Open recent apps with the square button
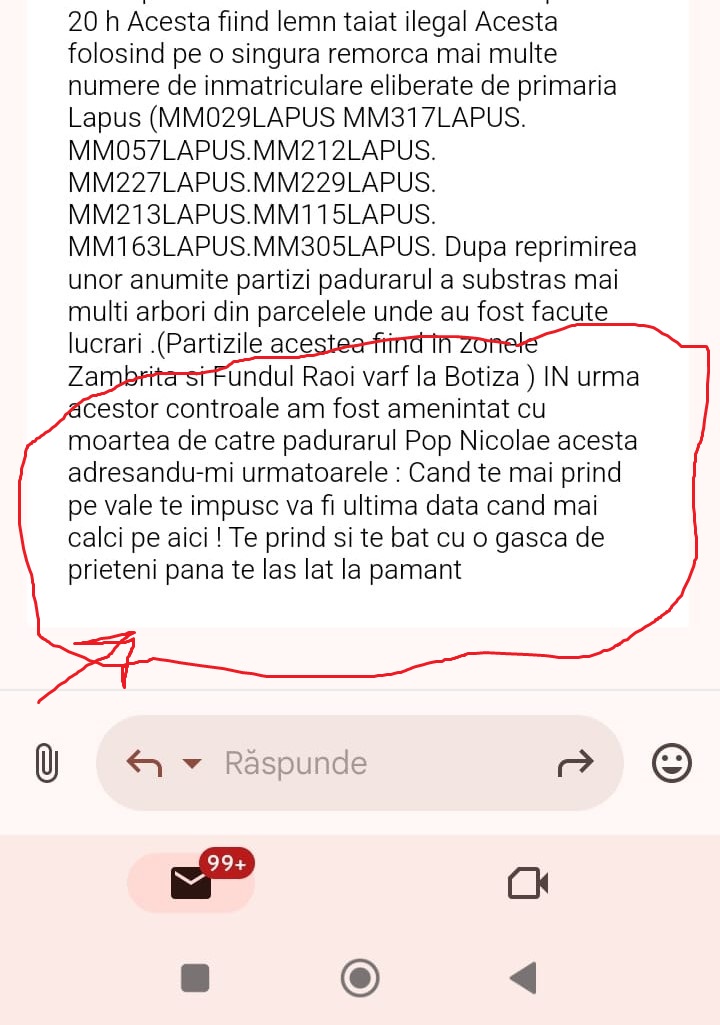The width and height of the screenshot is (720, 1025). coord(195,977)
